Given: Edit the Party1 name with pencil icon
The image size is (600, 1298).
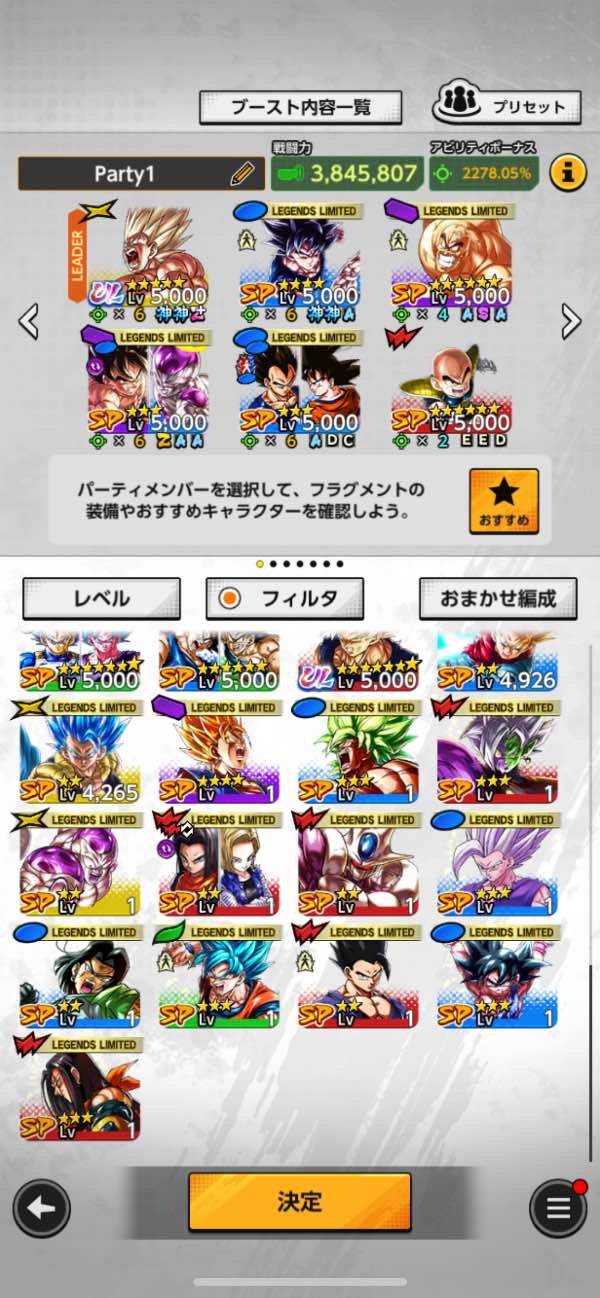Looking at the screenshot, I should 241,174.
